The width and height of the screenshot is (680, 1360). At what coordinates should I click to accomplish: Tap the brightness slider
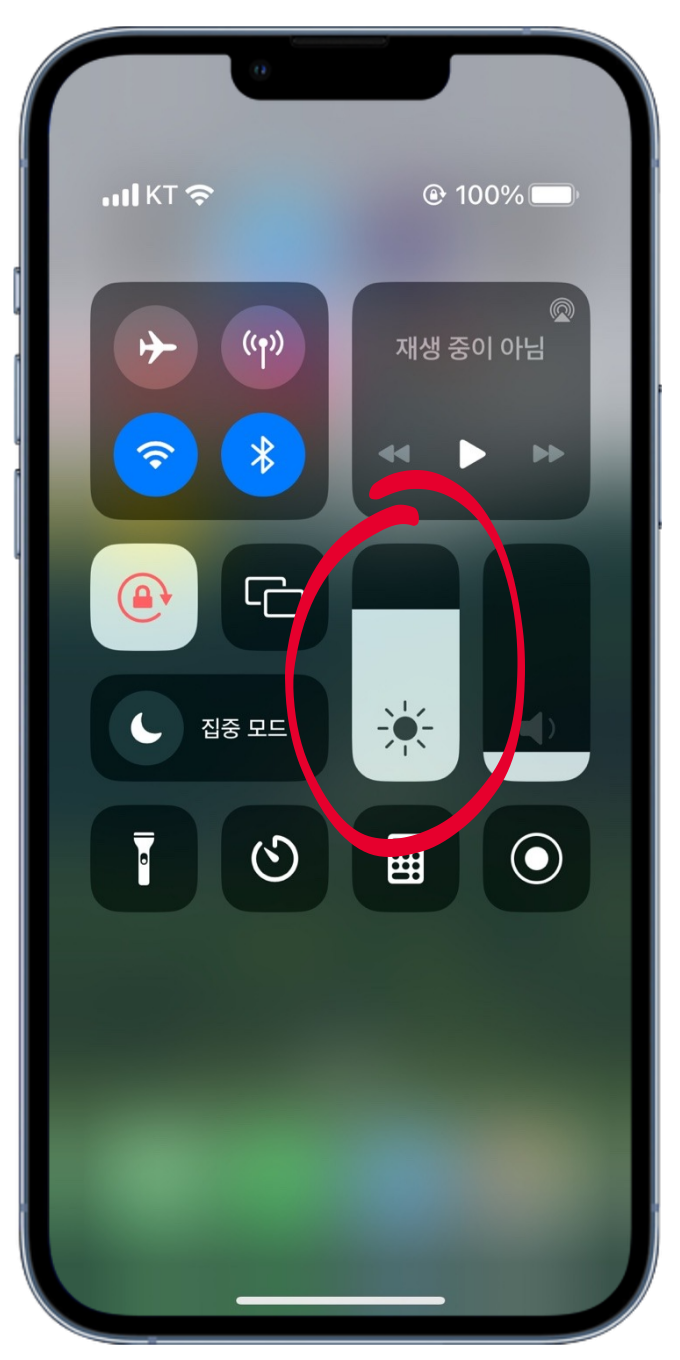(x=406, y=662)
